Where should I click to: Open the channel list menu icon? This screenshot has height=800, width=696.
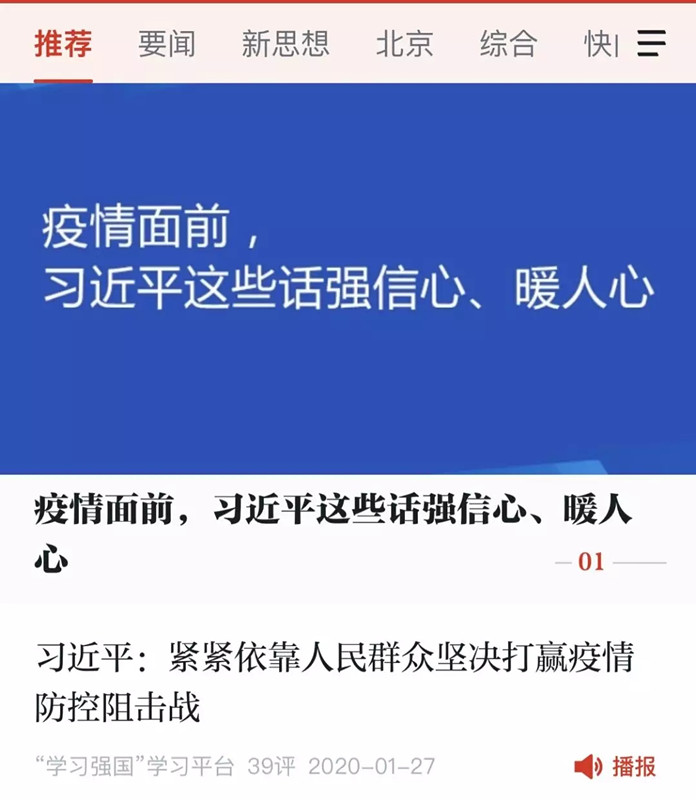point(652,43)
